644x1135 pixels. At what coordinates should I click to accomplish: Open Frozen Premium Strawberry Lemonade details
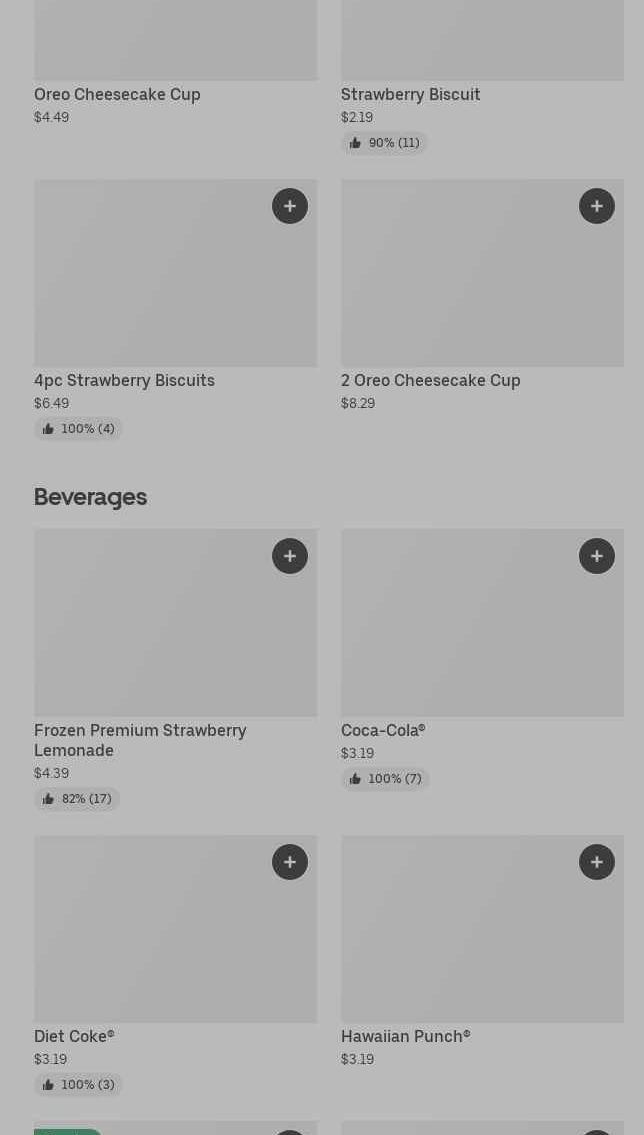pos(175,670)
